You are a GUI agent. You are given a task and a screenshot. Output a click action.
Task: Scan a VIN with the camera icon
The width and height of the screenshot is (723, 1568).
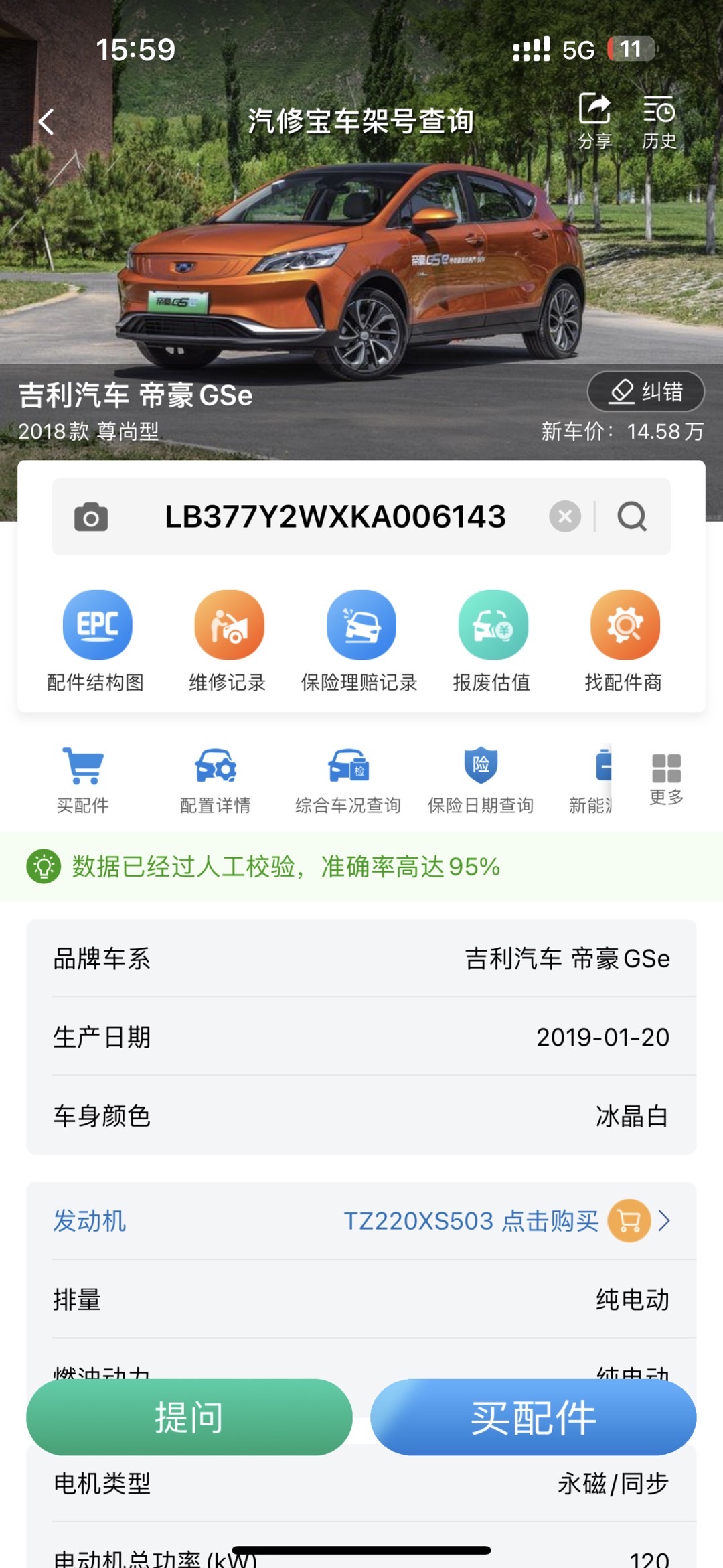(91, 517)
